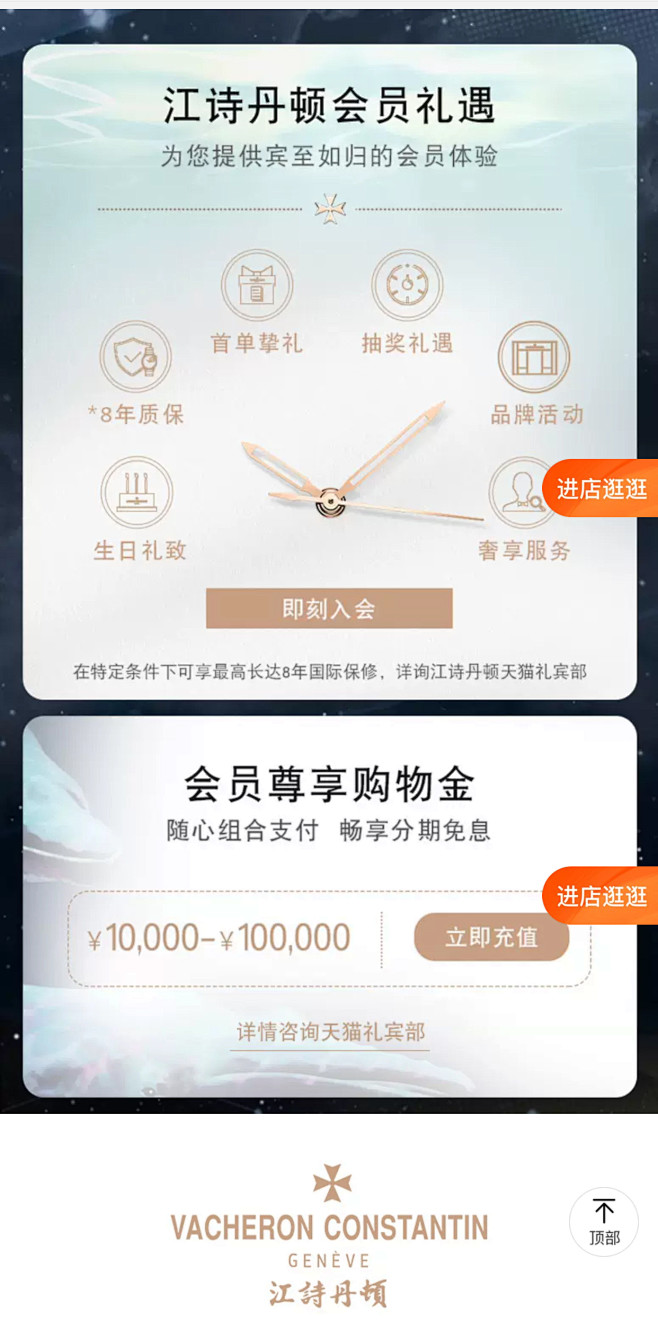Open the 详情咨询天猫礼宾部 link
Image resolution: width=658 pixels, height=1329 pixels.
[330, 1032]
